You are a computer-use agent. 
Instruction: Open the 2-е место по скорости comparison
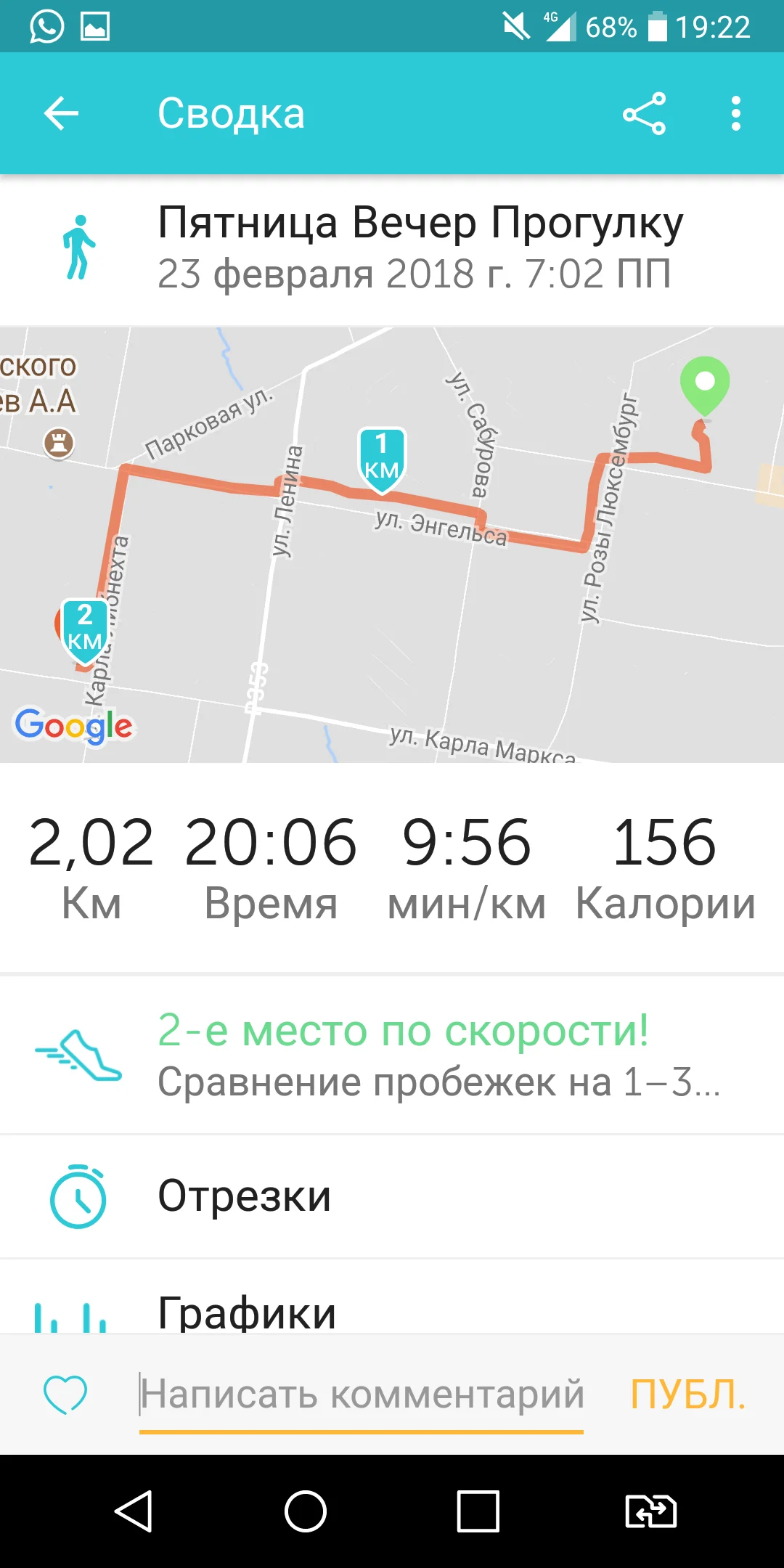pyautogui.click(x=392, y=1055)
